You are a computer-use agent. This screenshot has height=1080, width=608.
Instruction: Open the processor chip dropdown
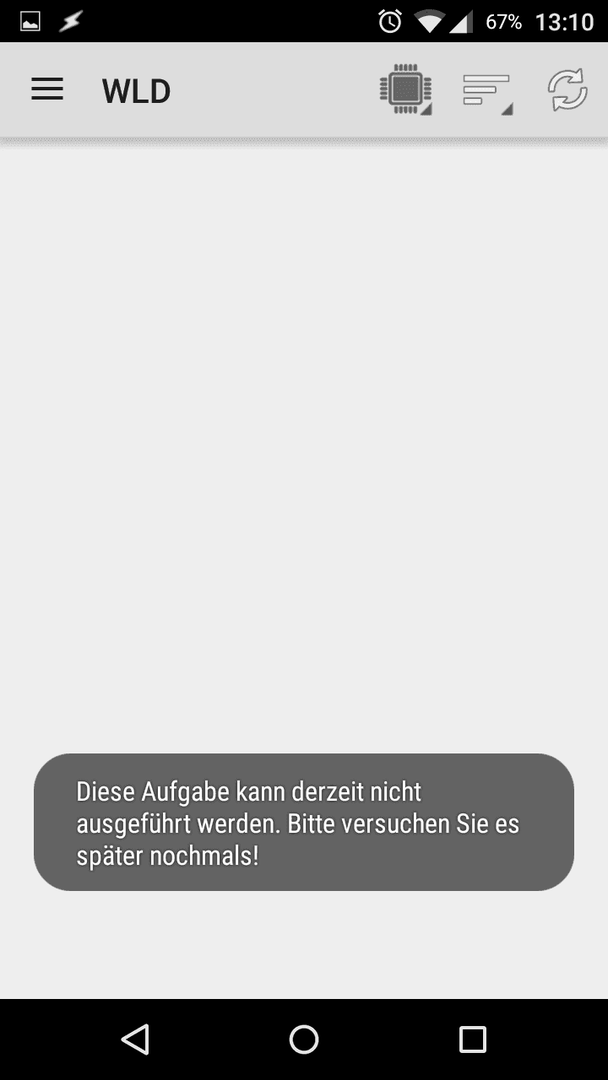(406, 90)
